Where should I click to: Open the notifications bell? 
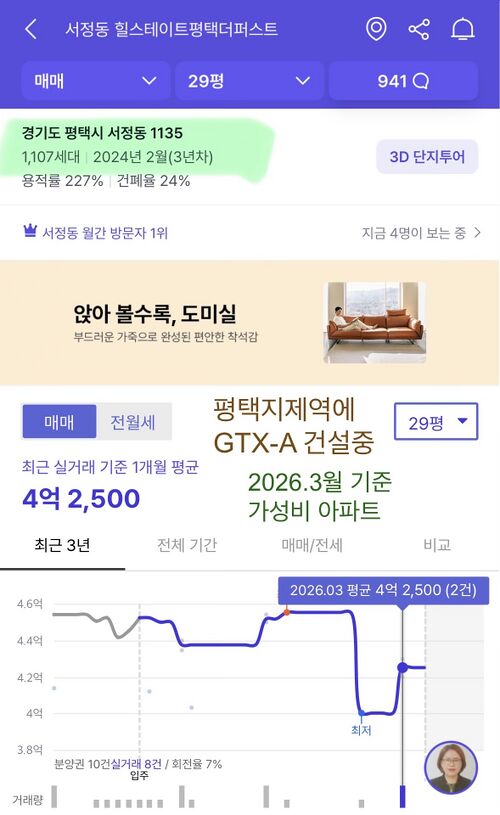click(x=462, y=29)
